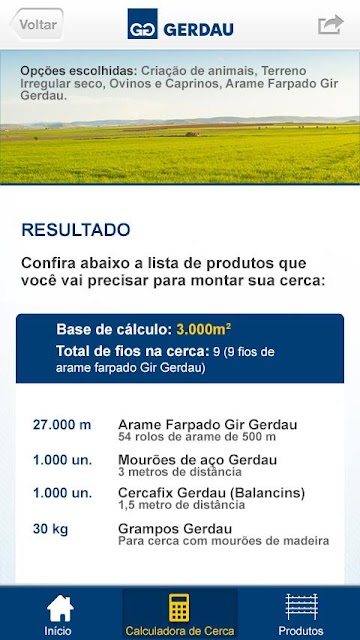Go back with the Voltar button

(37, 24)
